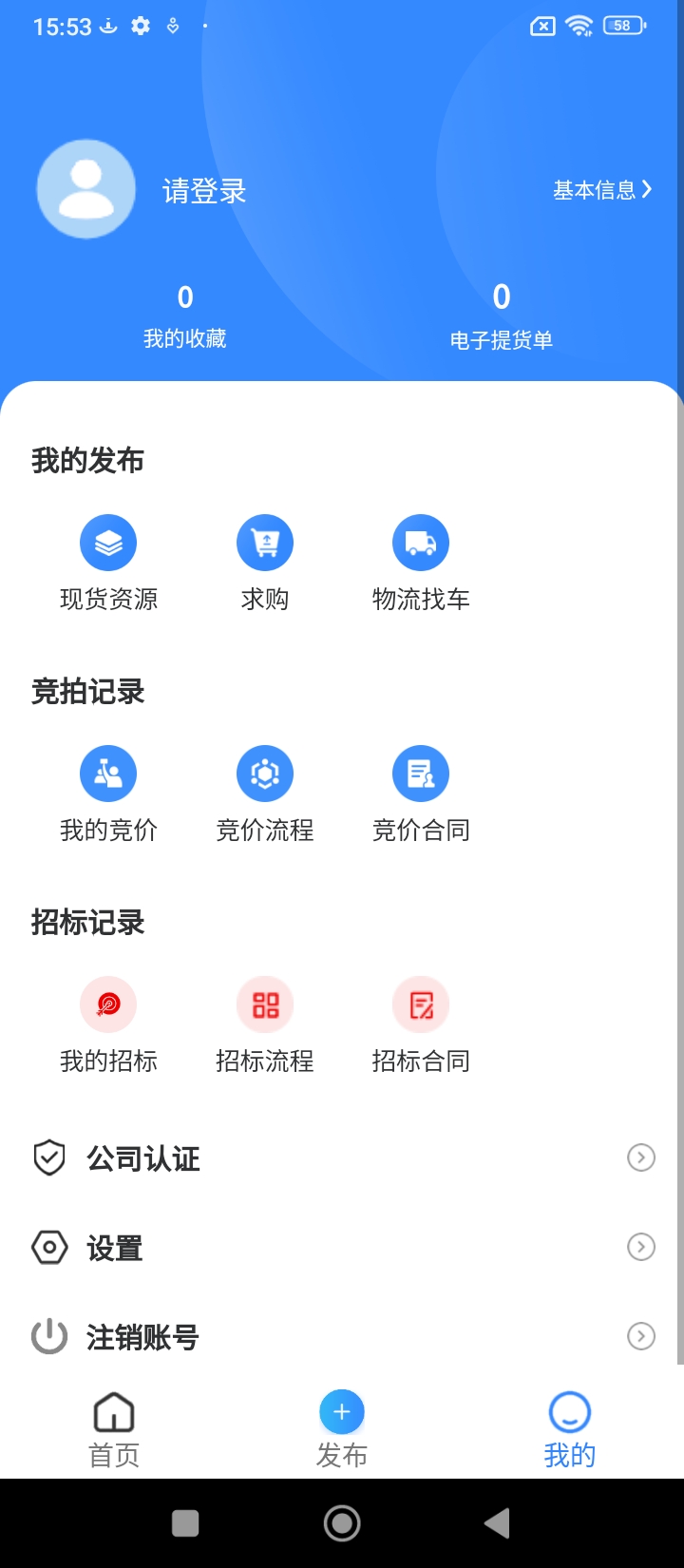Open 基本信息 profile details
This screenshot has height=1568, width=684.
(x=602, y=190)
